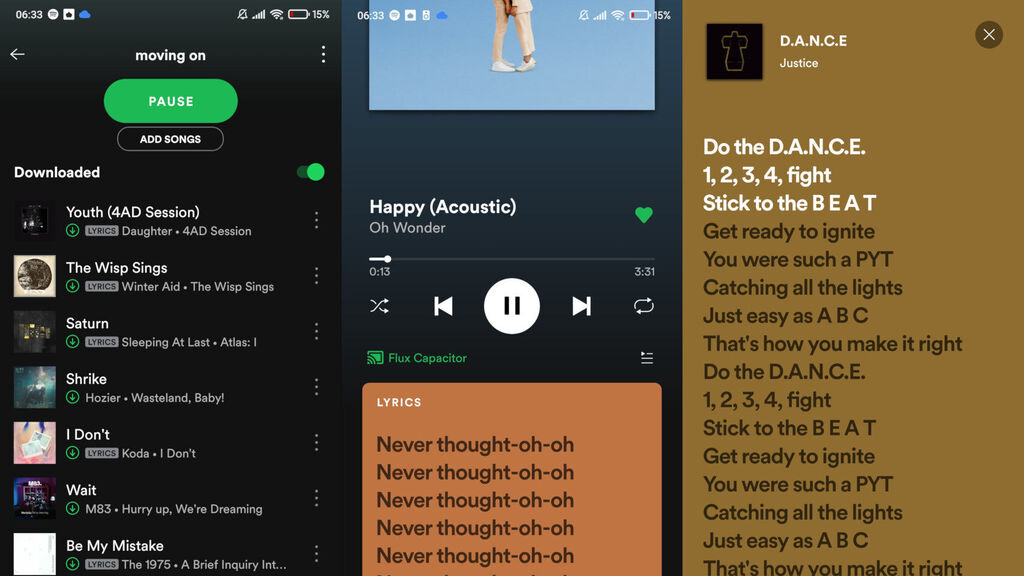The image size is (1024, 576).
Task: Turn off the Downloaded switch
Action: coord(311,172)
